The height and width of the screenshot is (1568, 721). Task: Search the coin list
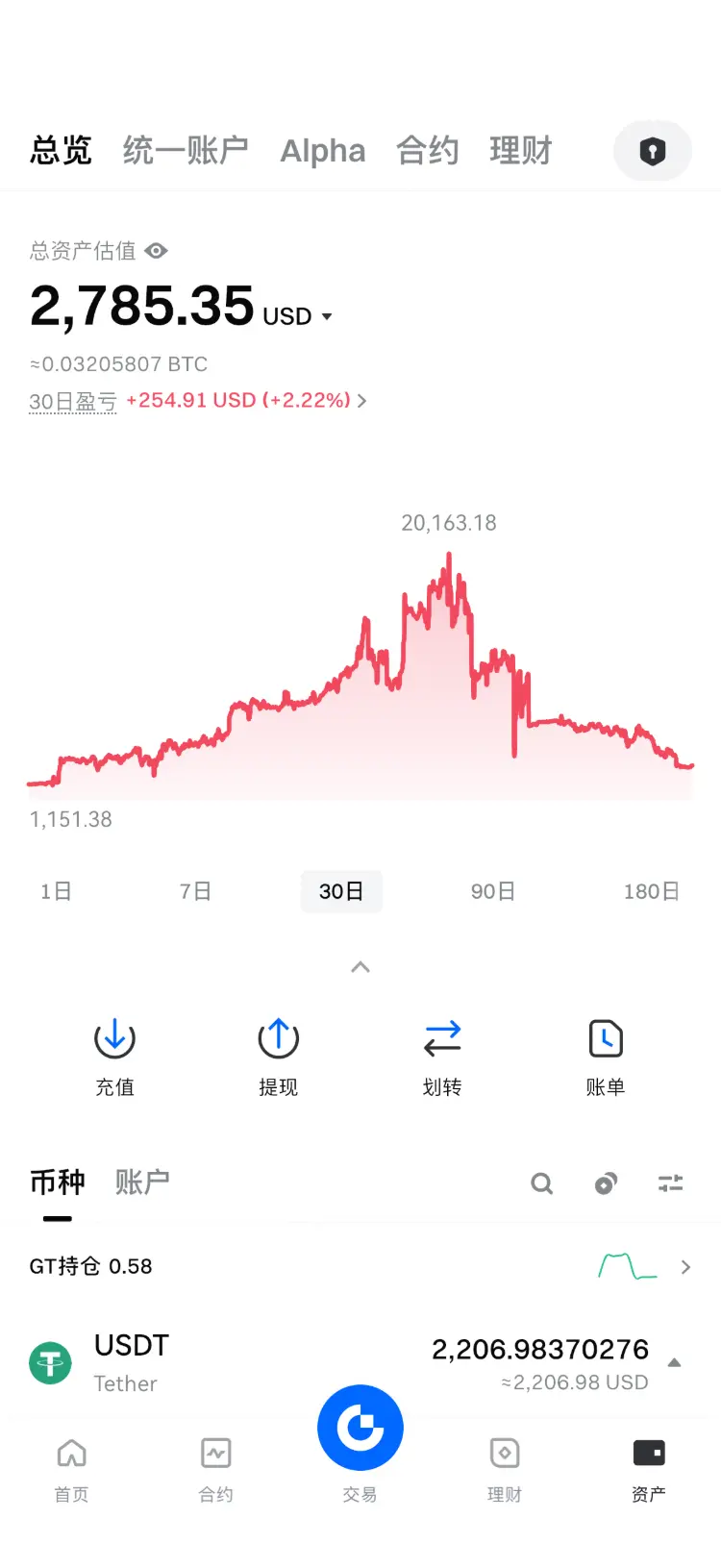click(542, 1183)
